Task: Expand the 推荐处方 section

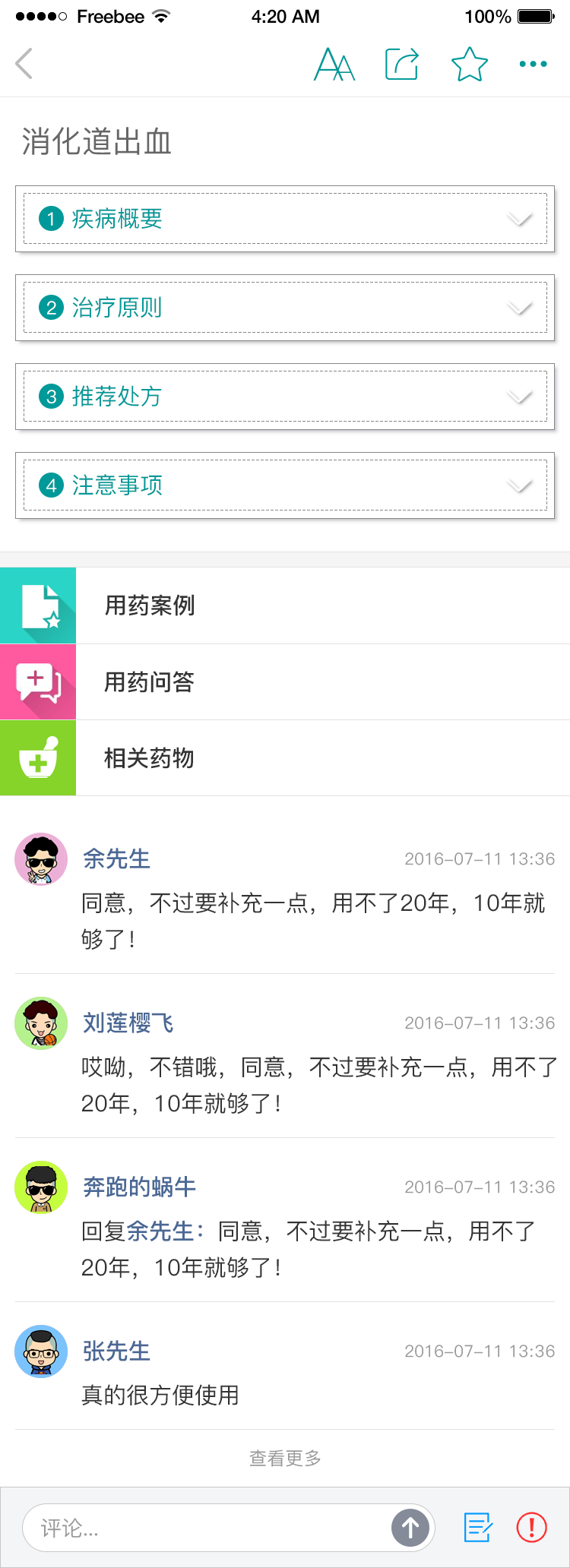Action: coord(285,397)
